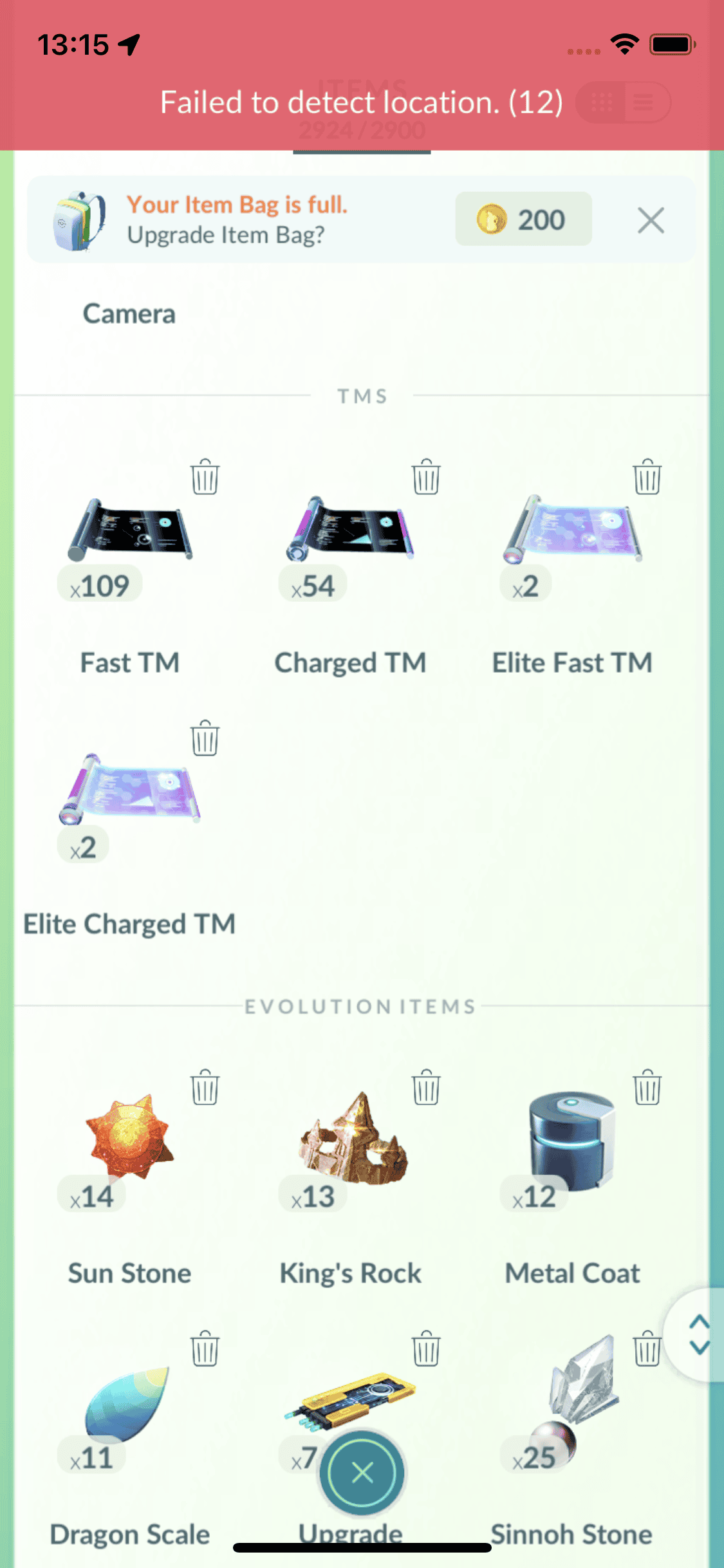The image size is (724, 1568).
Task: Discard Elite Fast TM using trash icon
Action: click(x=647, y=477)
